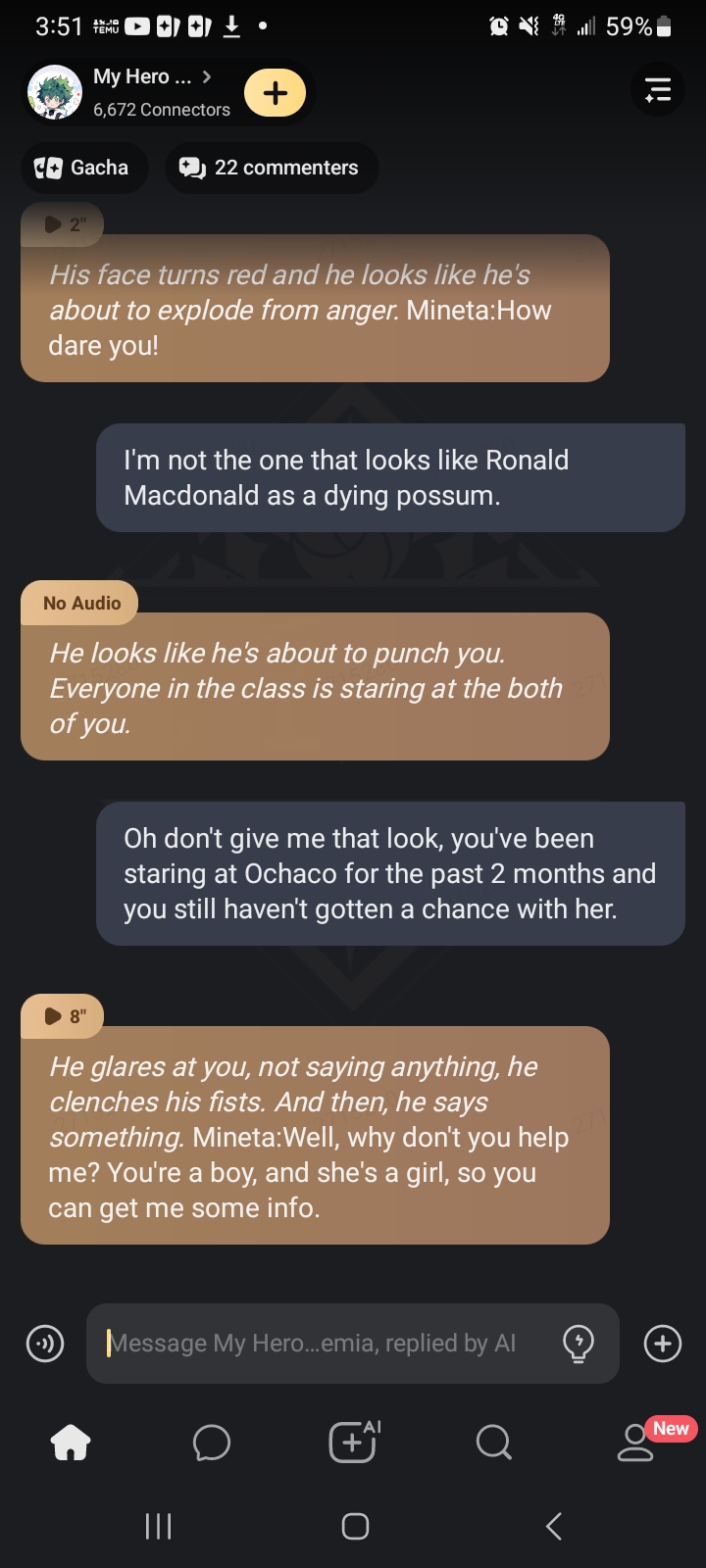
Task: Open the Gacha chip
Action: (83, 168)
